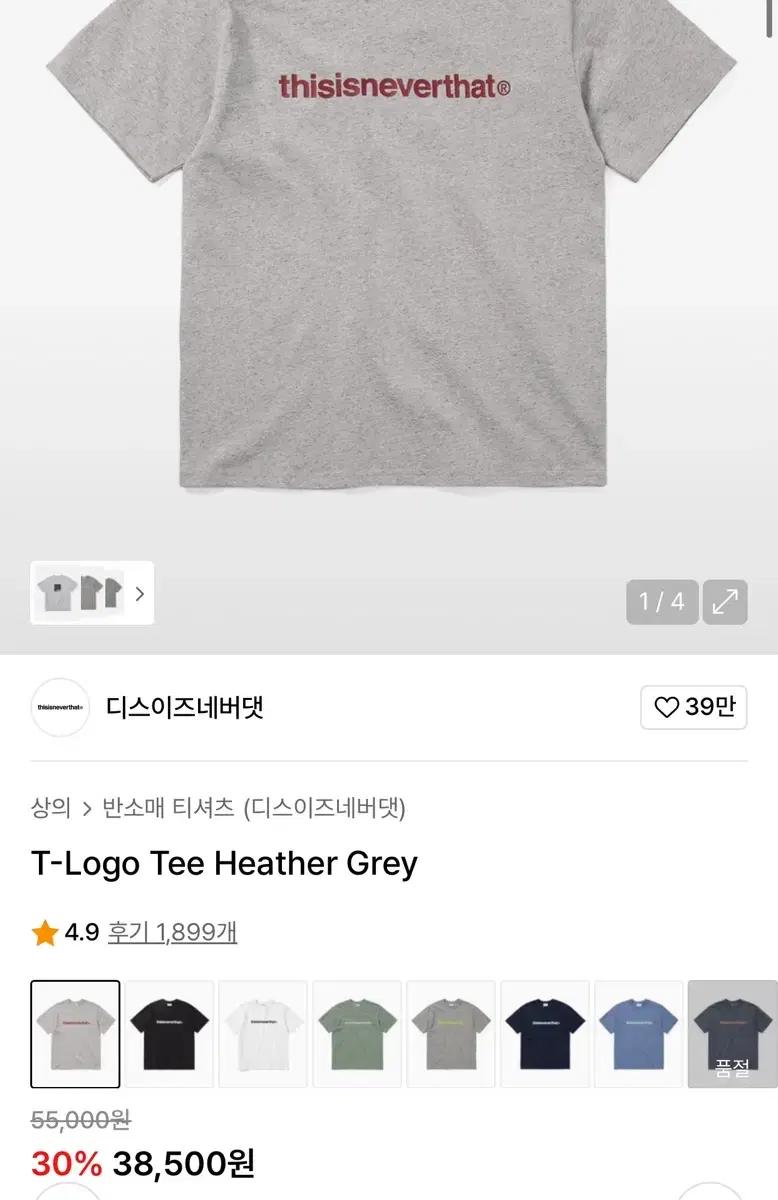The height and width of the screenshot is (1200, 778).
Task: Open 반소매 티셔츠 (디스이즈네버댓) category
Action: tap(254, 808)
